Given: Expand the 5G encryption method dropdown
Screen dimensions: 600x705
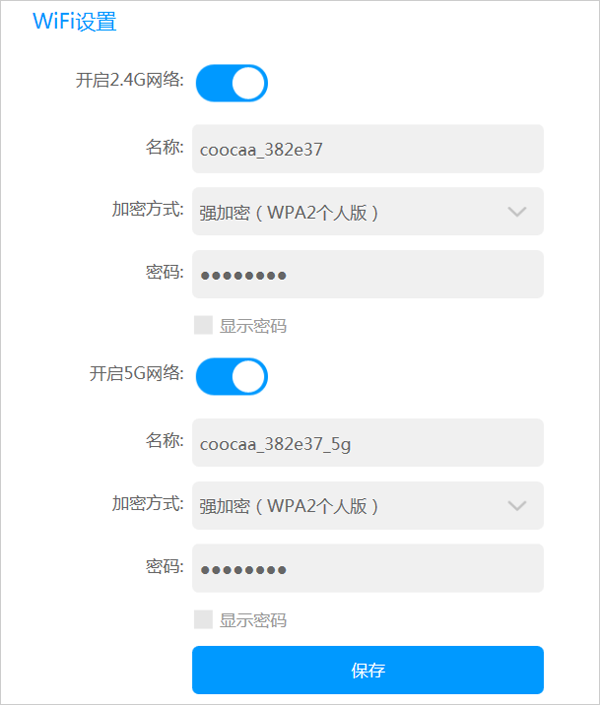Looking at the screenshot, I should coord(367,506).
